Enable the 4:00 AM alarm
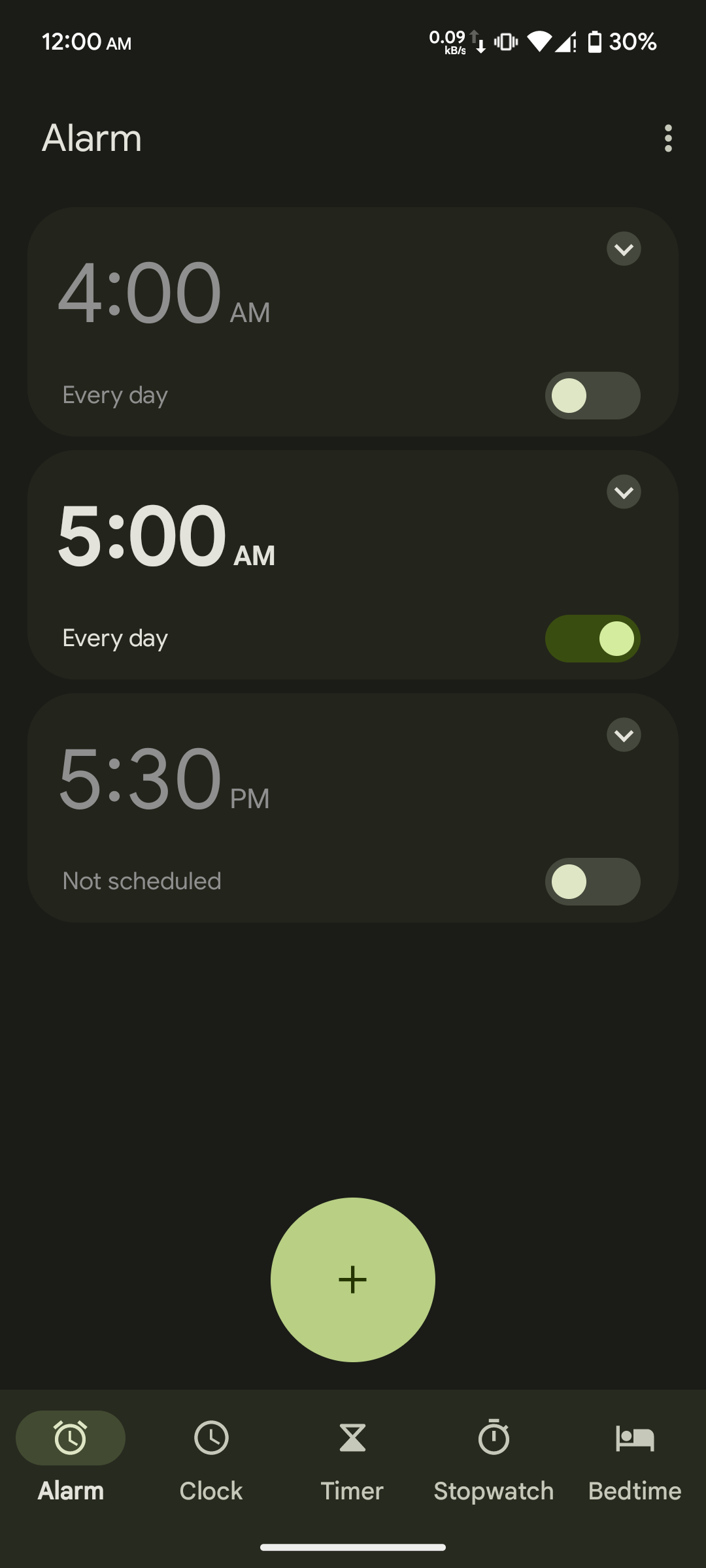This screenshot has width=706, height=1568. click(592, 397)
